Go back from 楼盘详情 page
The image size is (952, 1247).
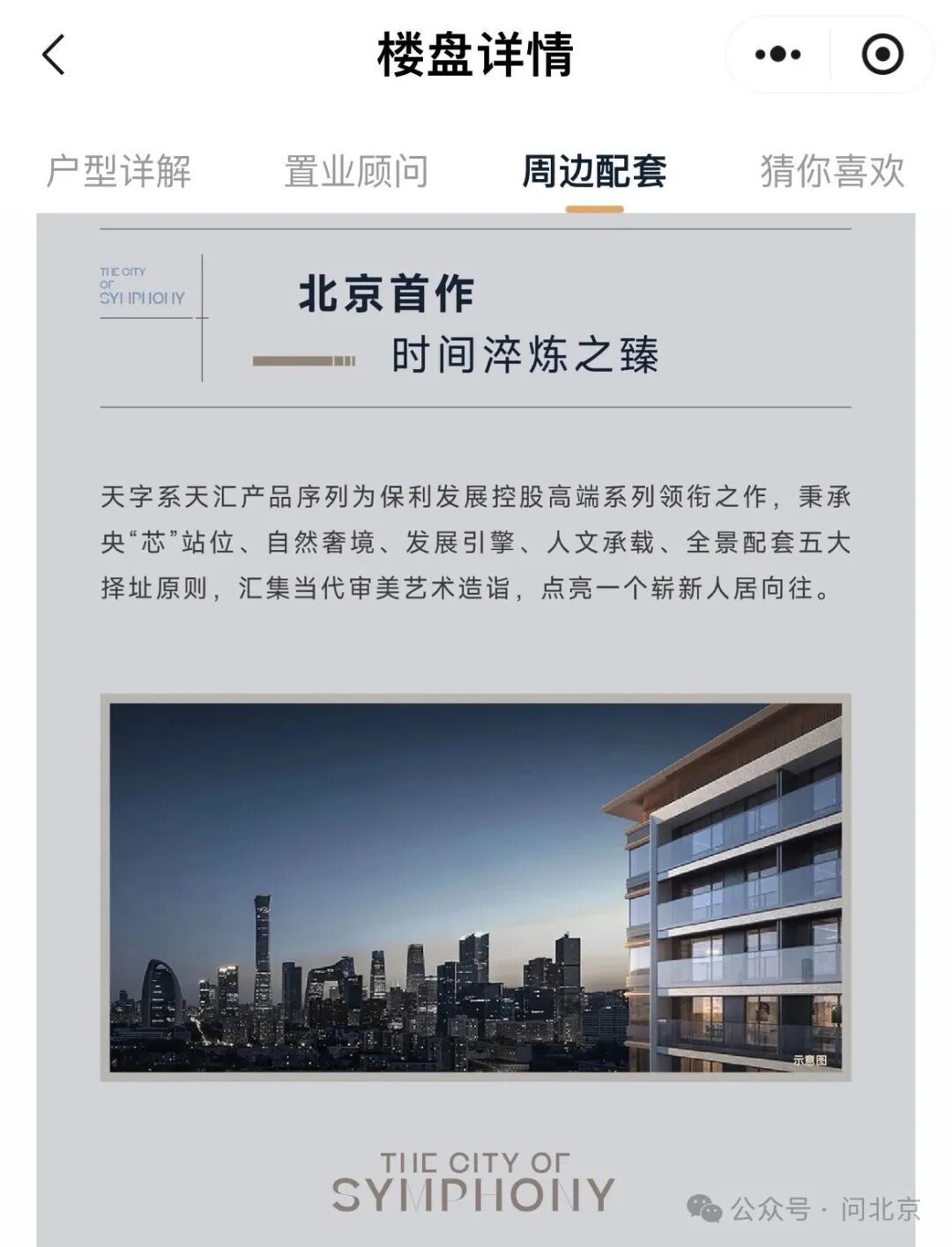click(55, 55)
